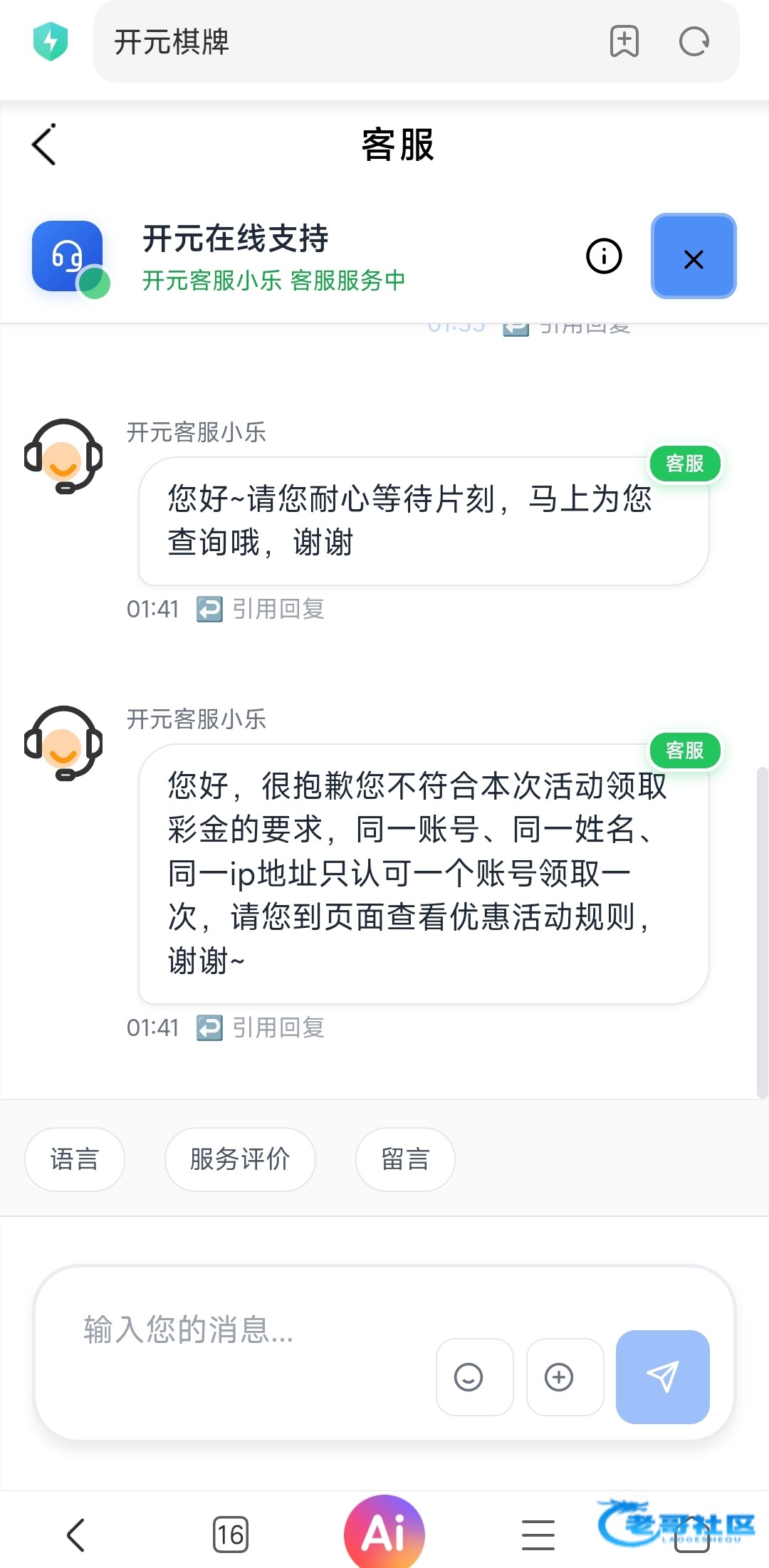
Task: Open the emoji picker
Action: click(469, 1377)
